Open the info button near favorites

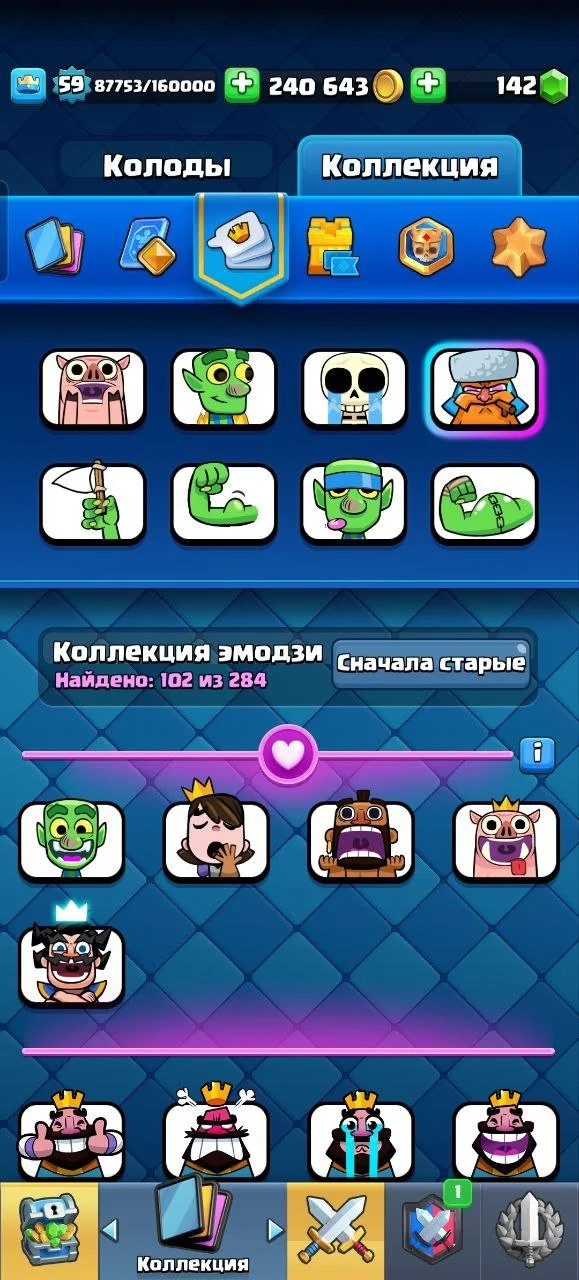coord(537,753)
